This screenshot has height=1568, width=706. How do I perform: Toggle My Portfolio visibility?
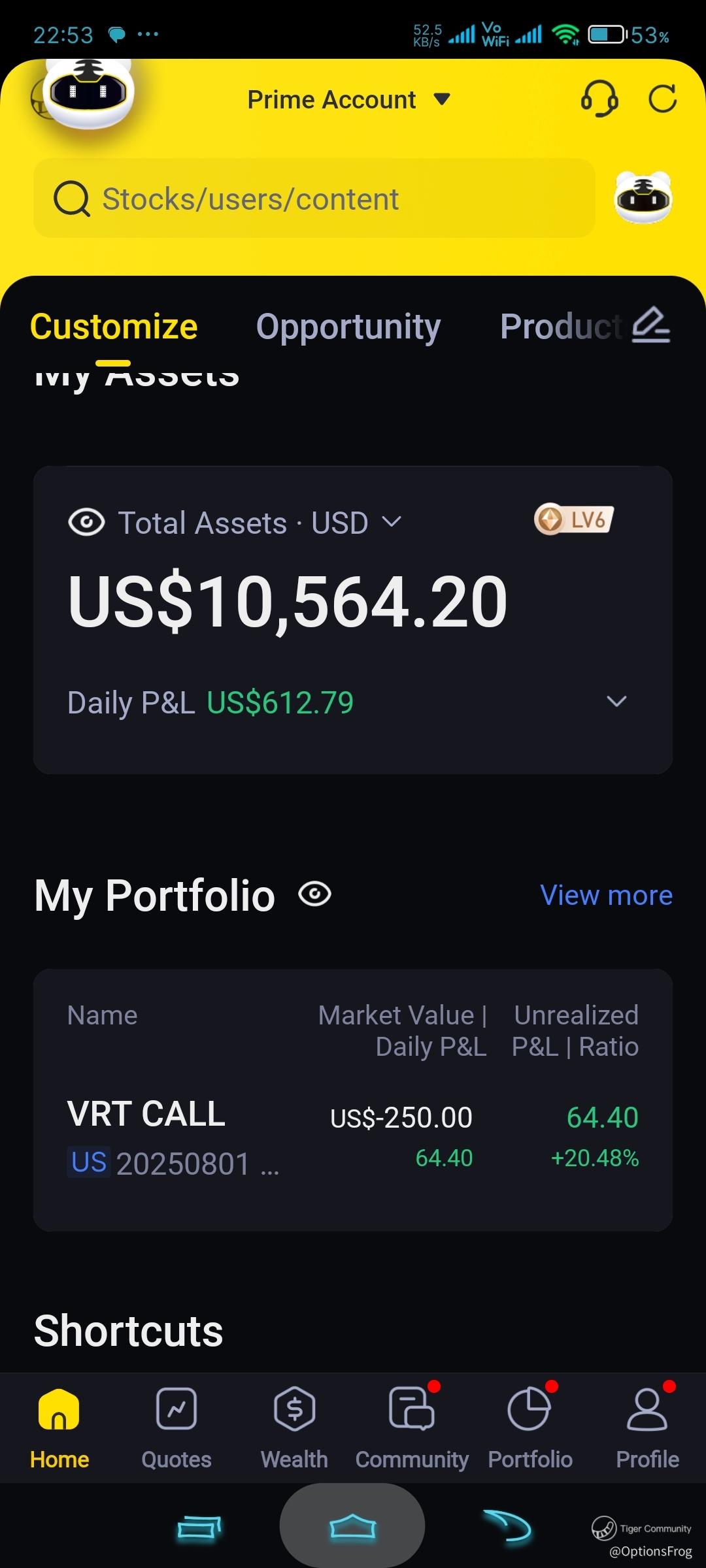point(314,894)
